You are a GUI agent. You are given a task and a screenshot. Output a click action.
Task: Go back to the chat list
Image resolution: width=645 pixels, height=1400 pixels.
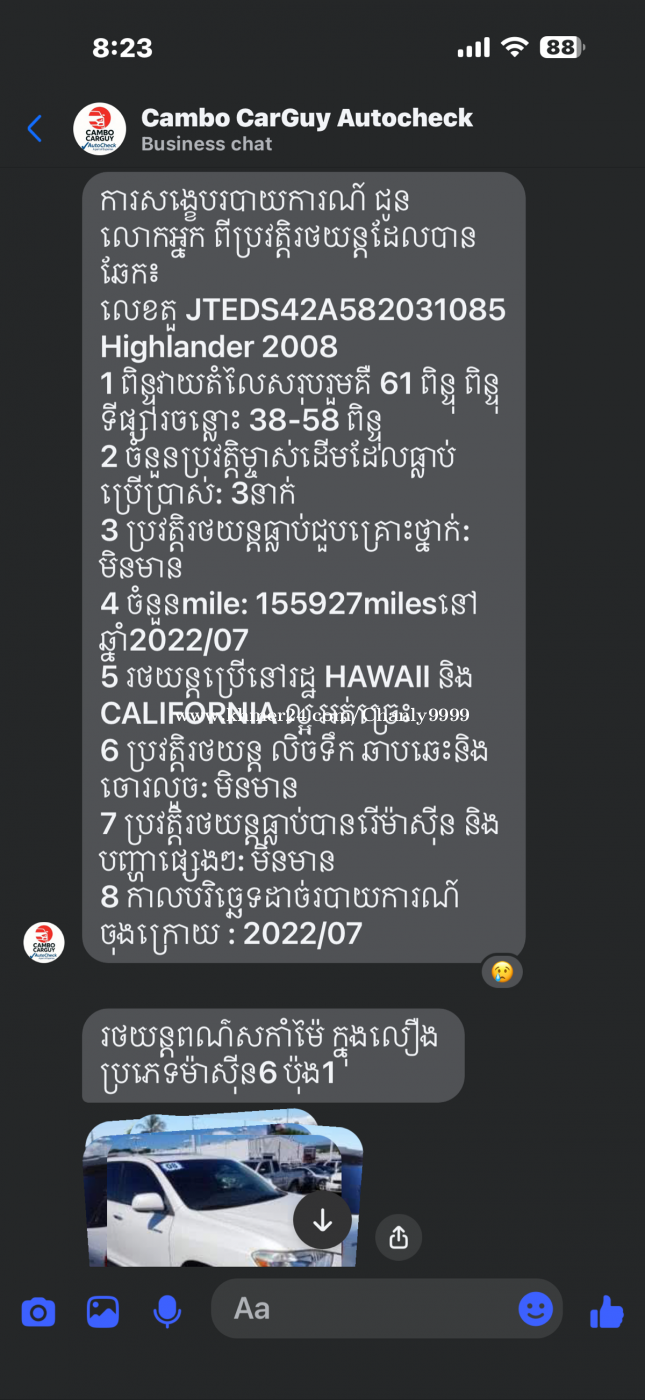35,129
